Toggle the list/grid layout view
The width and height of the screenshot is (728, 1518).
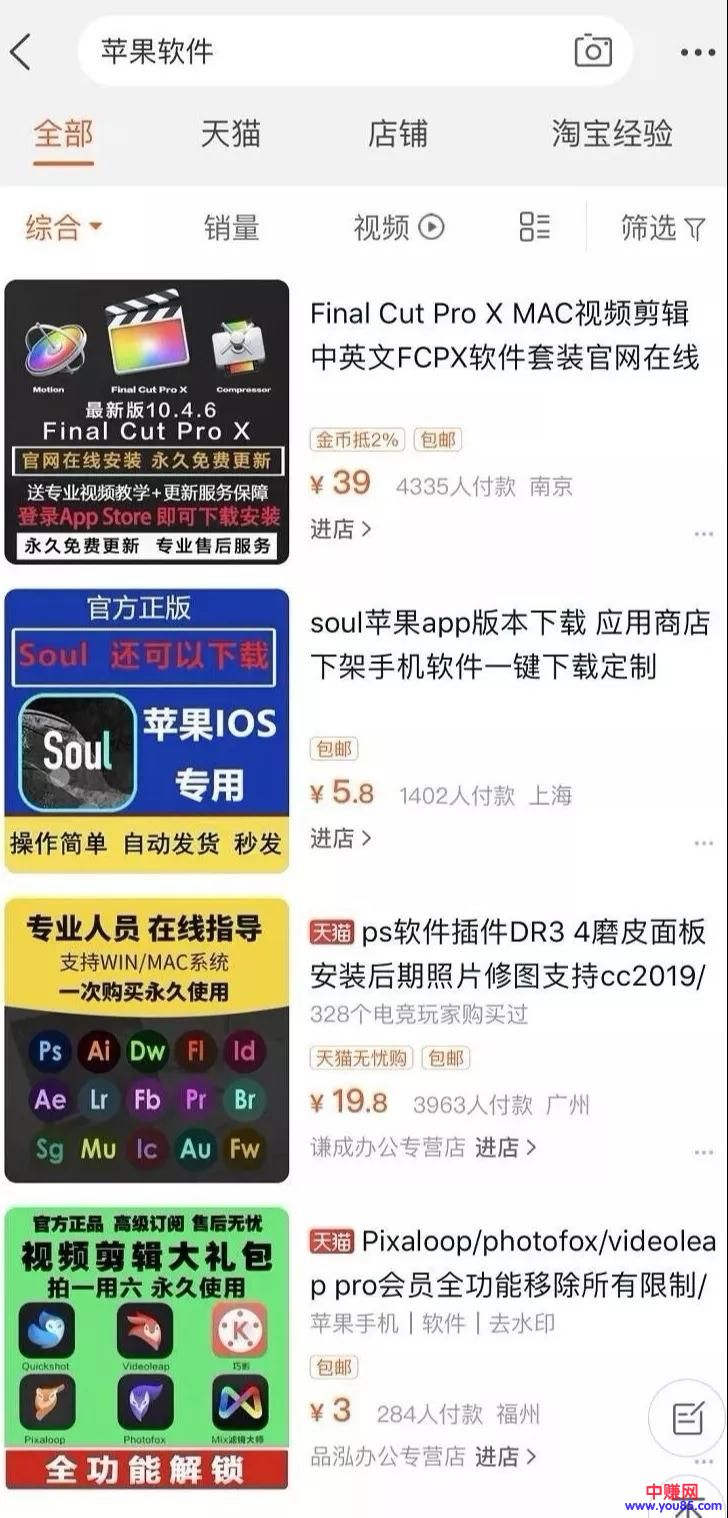(x=534, y=227)
